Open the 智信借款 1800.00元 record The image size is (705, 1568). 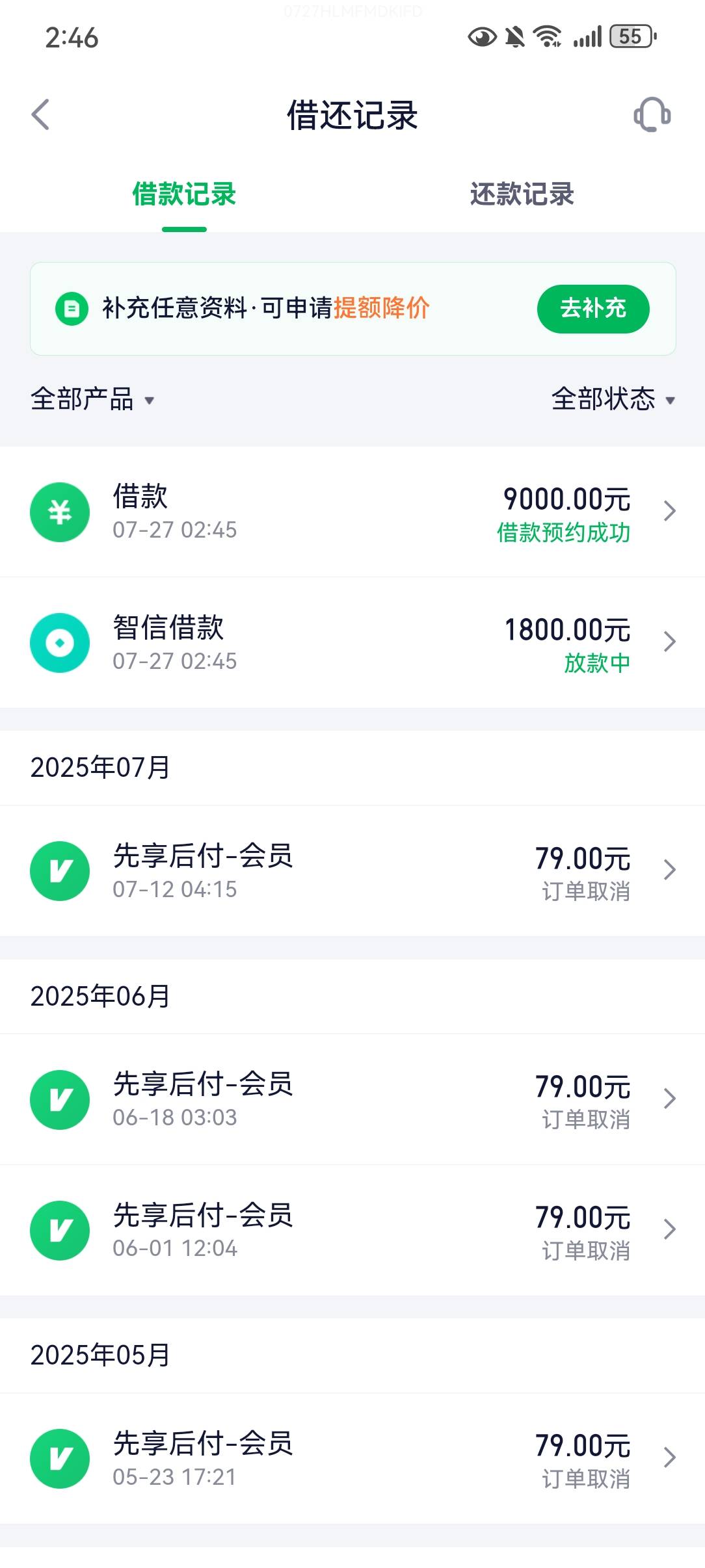pos(352,643)
